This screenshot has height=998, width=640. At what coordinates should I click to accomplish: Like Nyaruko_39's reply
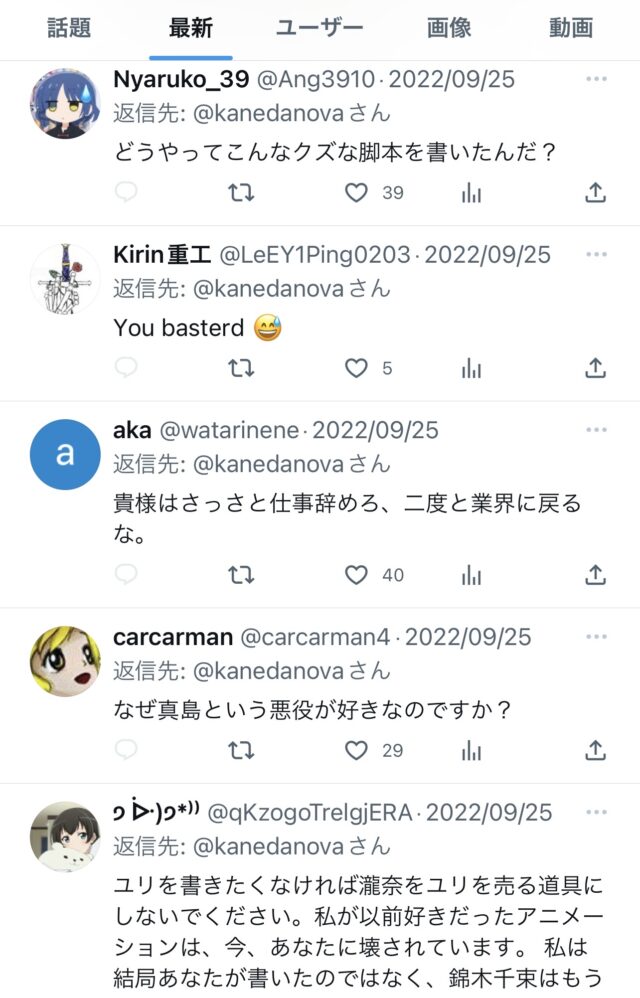click(x=356, y=193)
